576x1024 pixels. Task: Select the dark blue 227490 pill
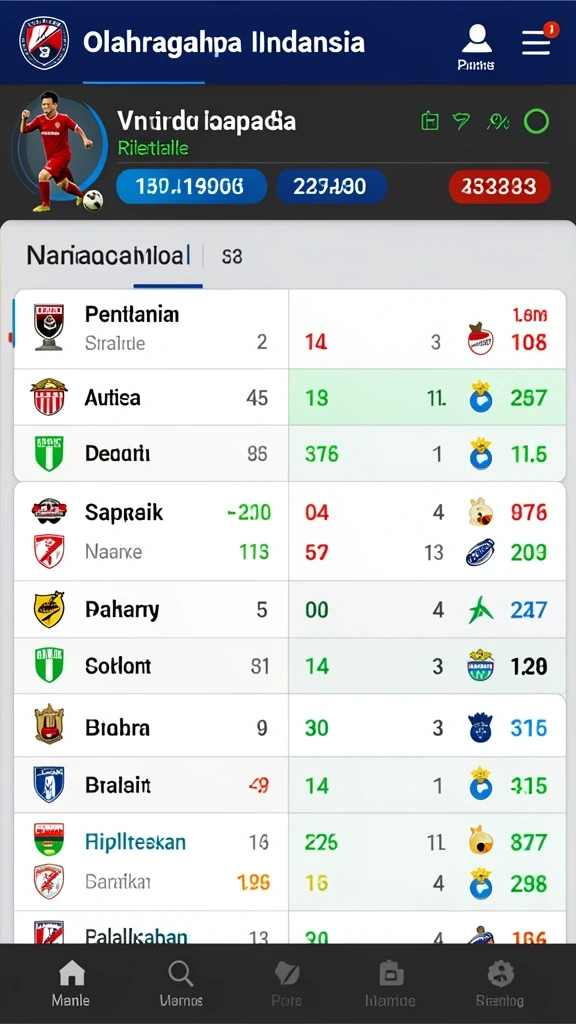[x=332, y=187]
